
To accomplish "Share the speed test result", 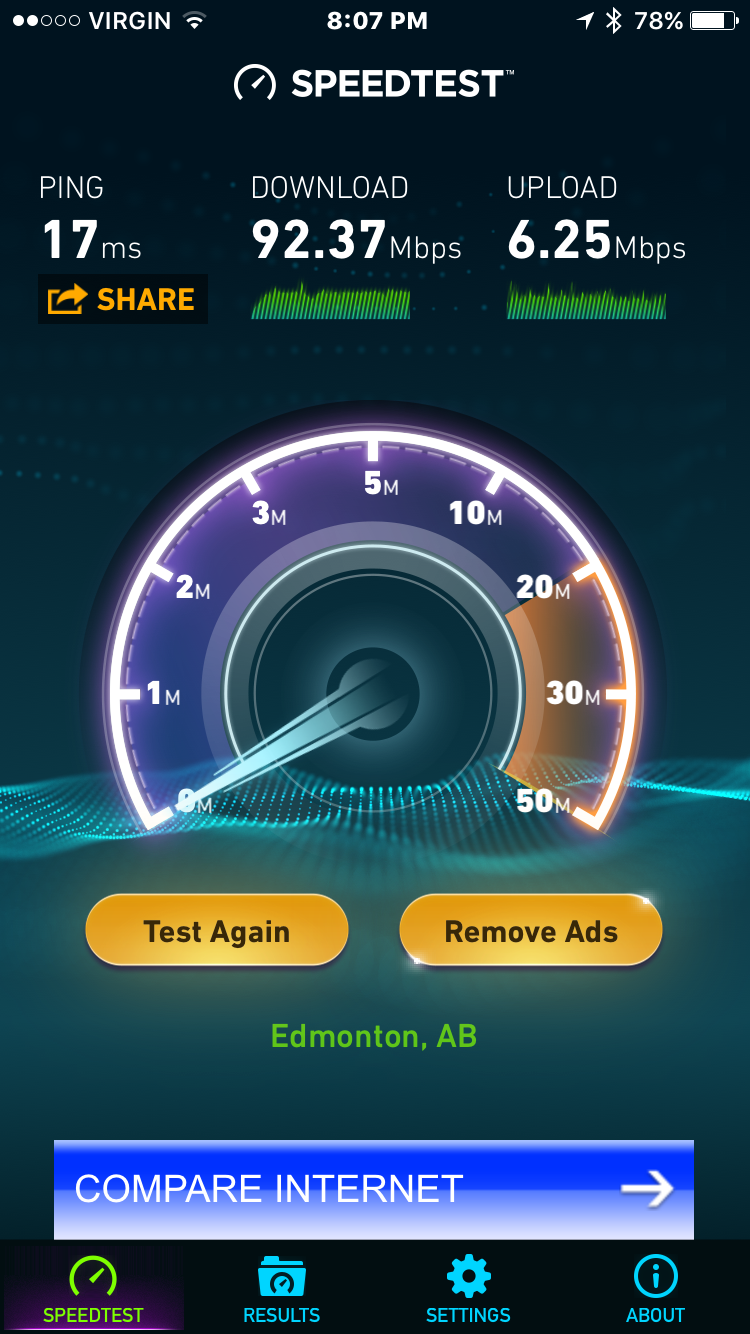I will point(122,299).
